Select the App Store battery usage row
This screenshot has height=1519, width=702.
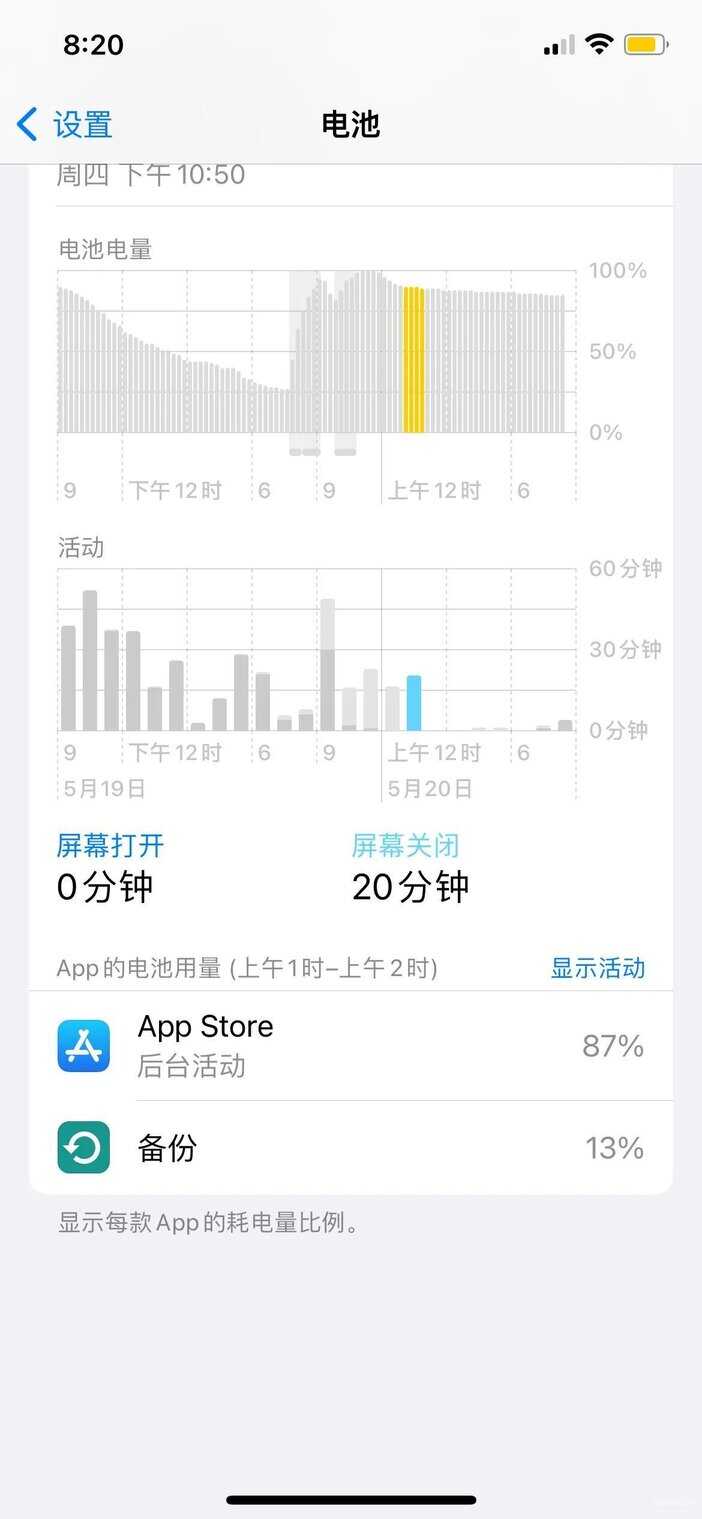pos(351,1046)
